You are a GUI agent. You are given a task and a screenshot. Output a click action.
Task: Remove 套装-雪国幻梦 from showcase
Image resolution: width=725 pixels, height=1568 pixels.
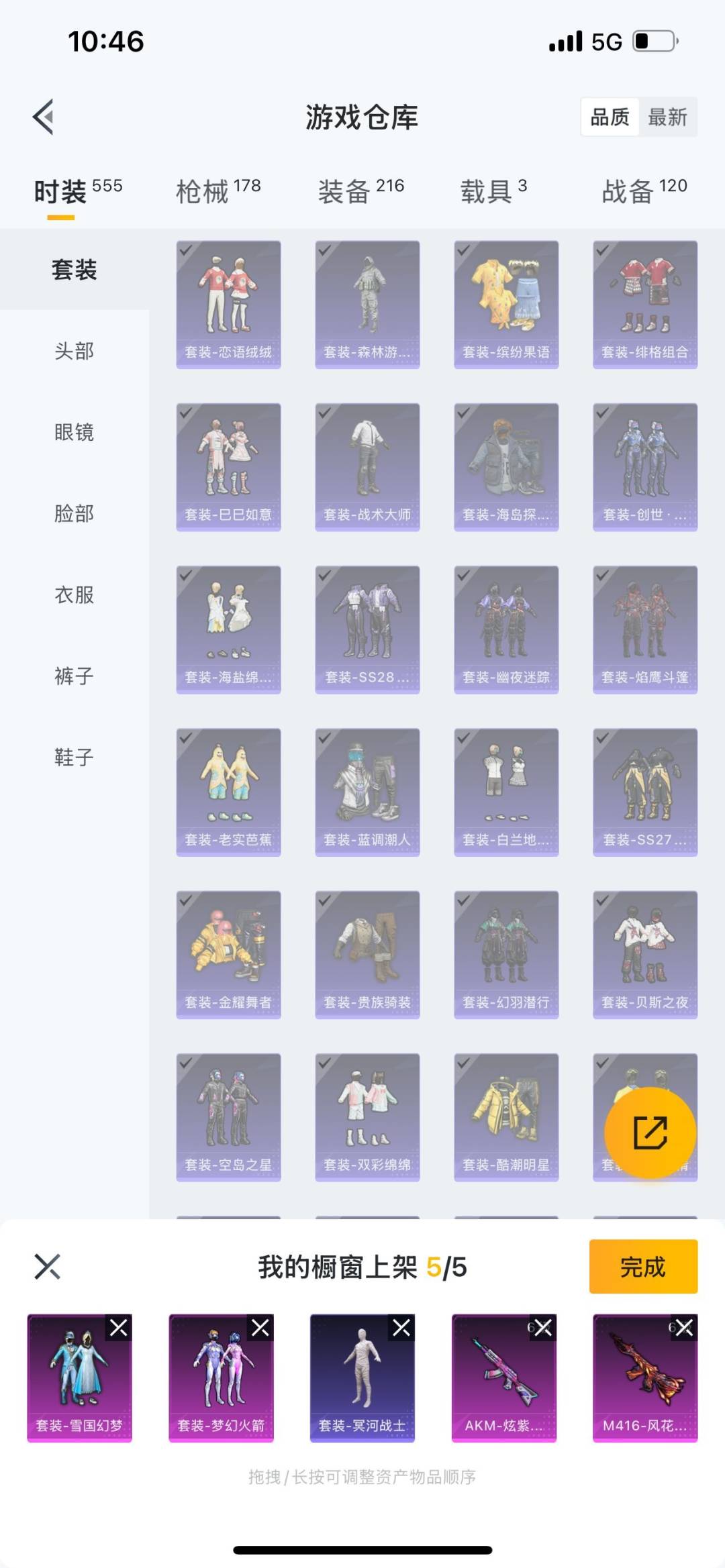coord(119,1327)
